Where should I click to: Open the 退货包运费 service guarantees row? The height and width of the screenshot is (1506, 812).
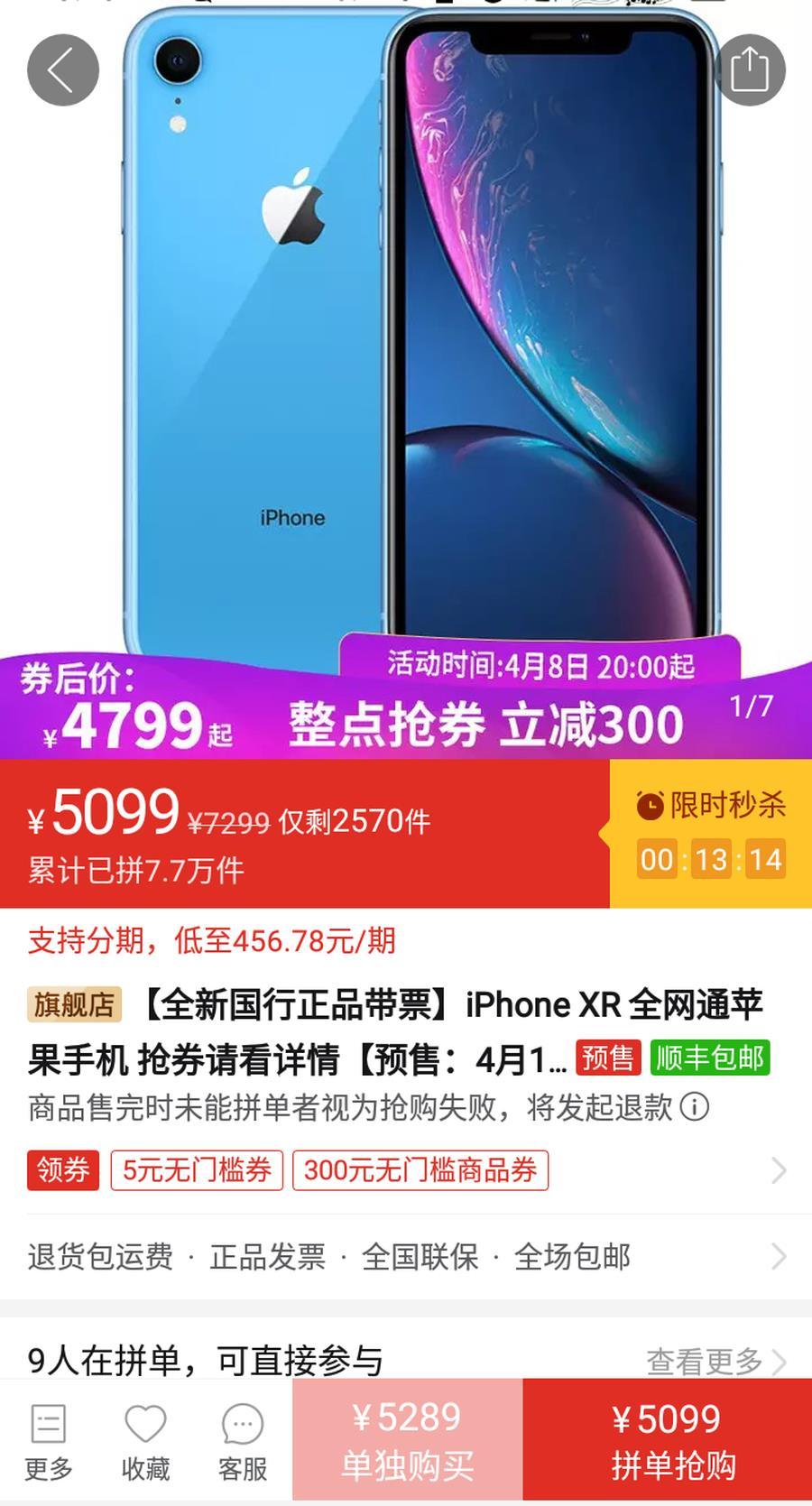pyautogui.click(x=406, y=1256)
